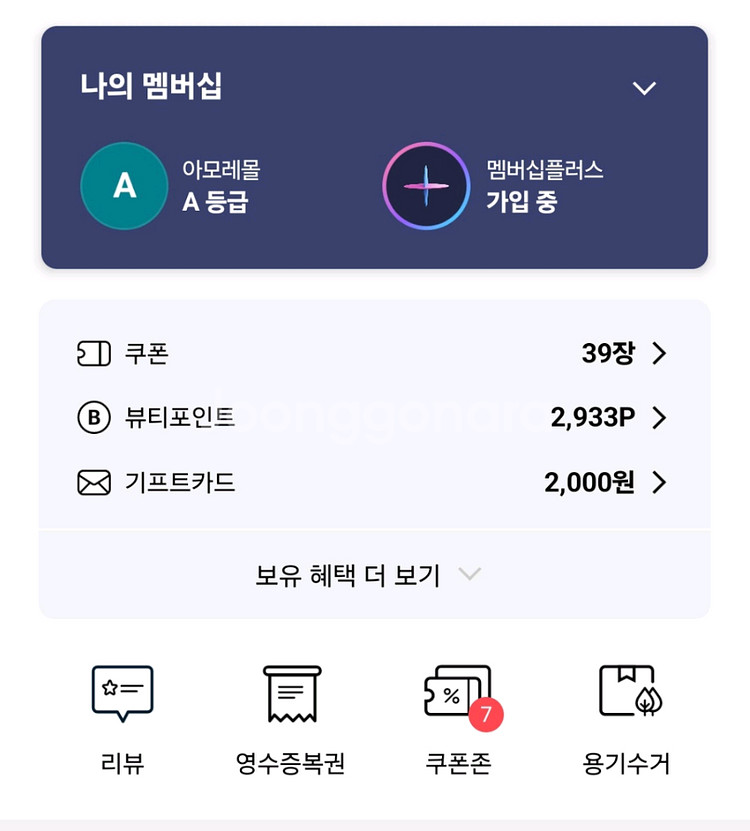750x831 pixels.
Task: Check 뷰티포인트 2,933P details
Action: (373, 417)
